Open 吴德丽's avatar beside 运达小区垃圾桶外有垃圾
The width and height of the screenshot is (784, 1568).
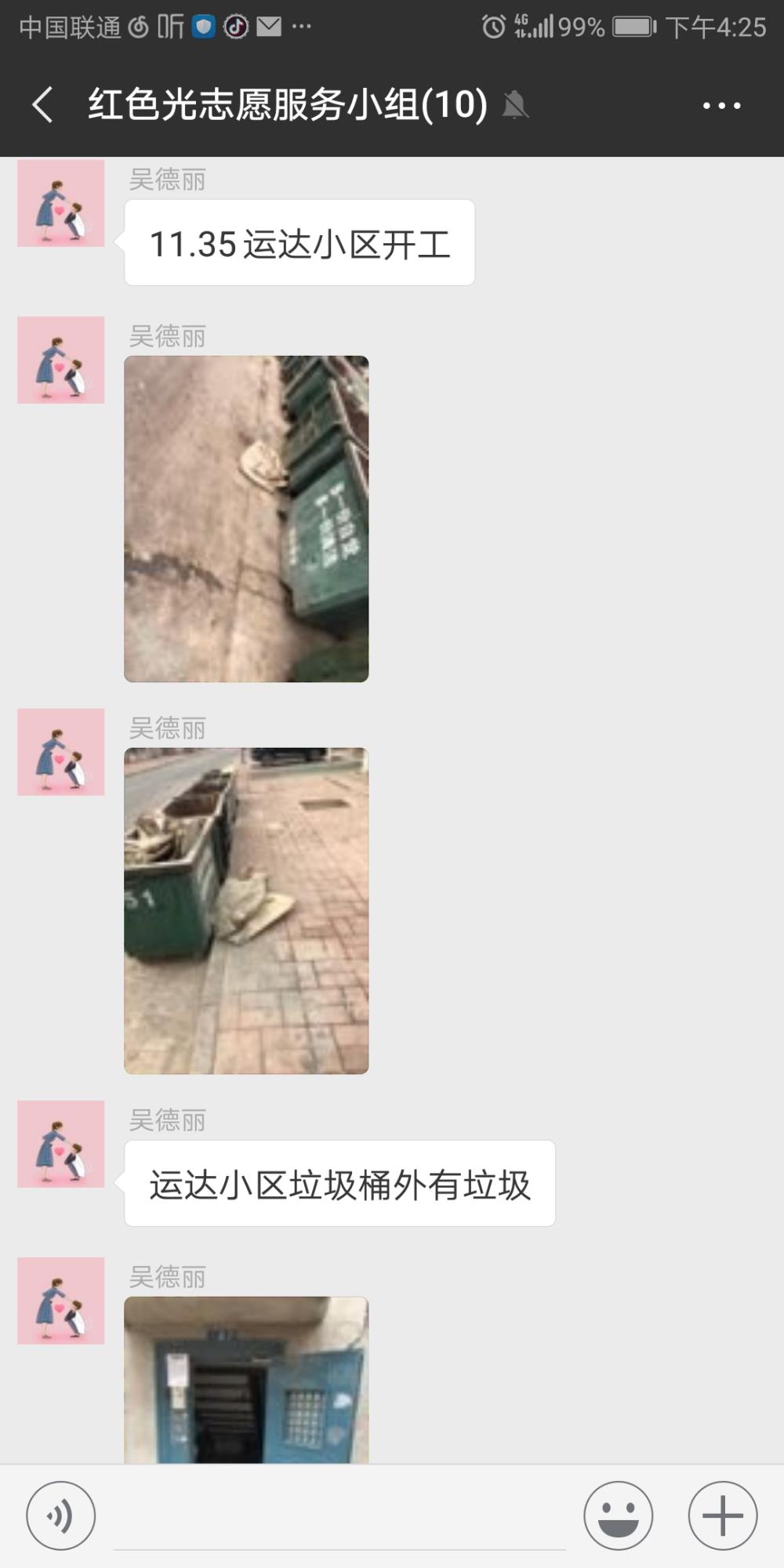point(61,1144)
